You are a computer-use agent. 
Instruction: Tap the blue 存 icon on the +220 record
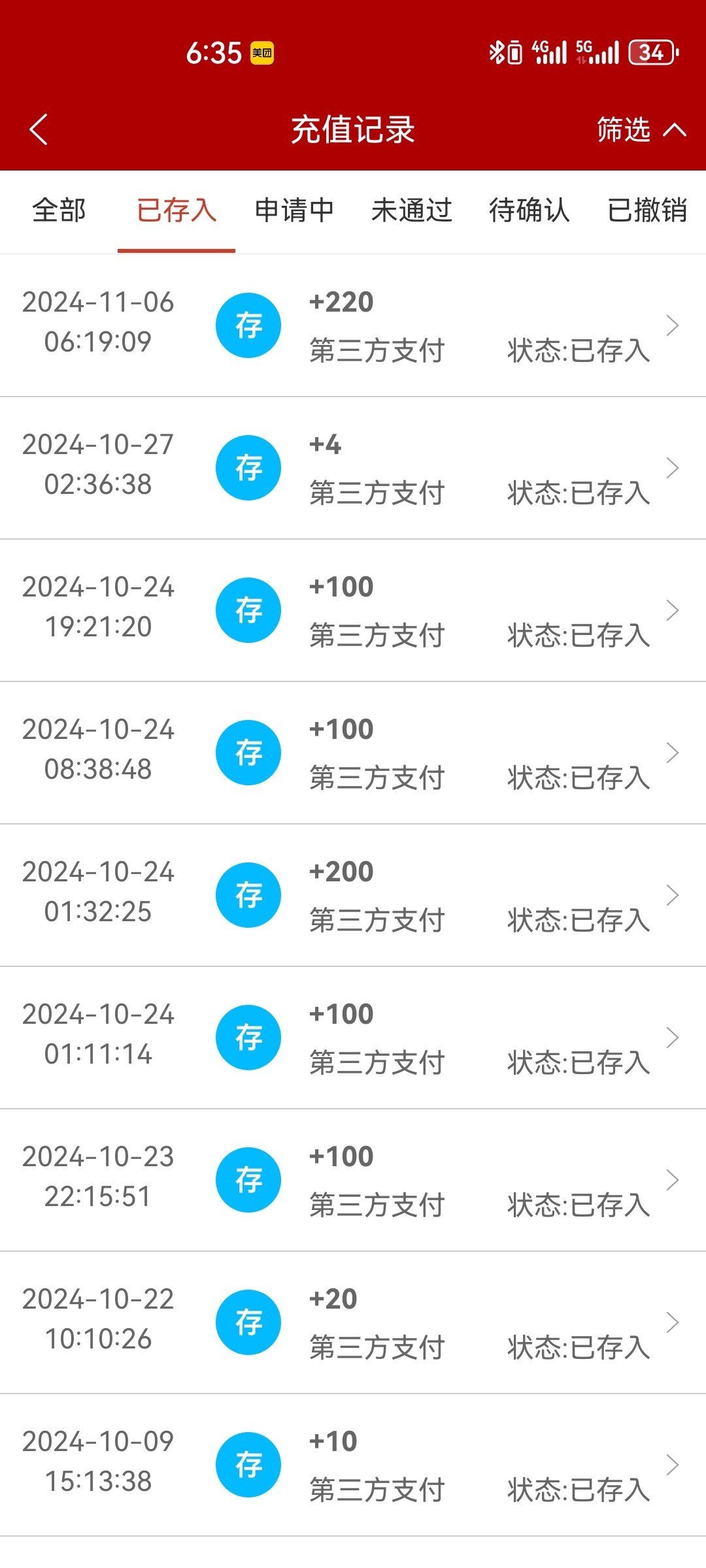tap(248, 325)
